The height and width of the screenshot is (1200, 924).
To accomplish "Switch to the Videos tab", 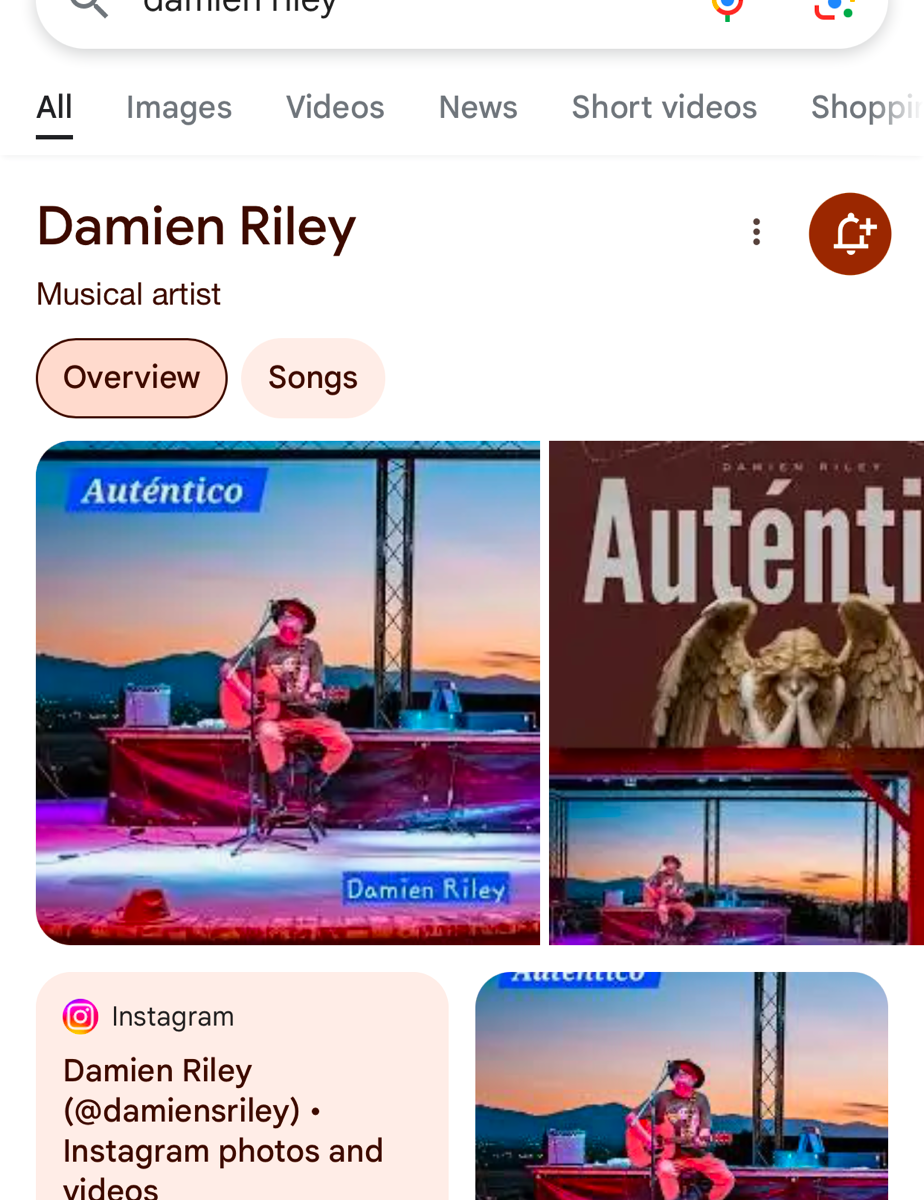I will click(x=335, y=108).
